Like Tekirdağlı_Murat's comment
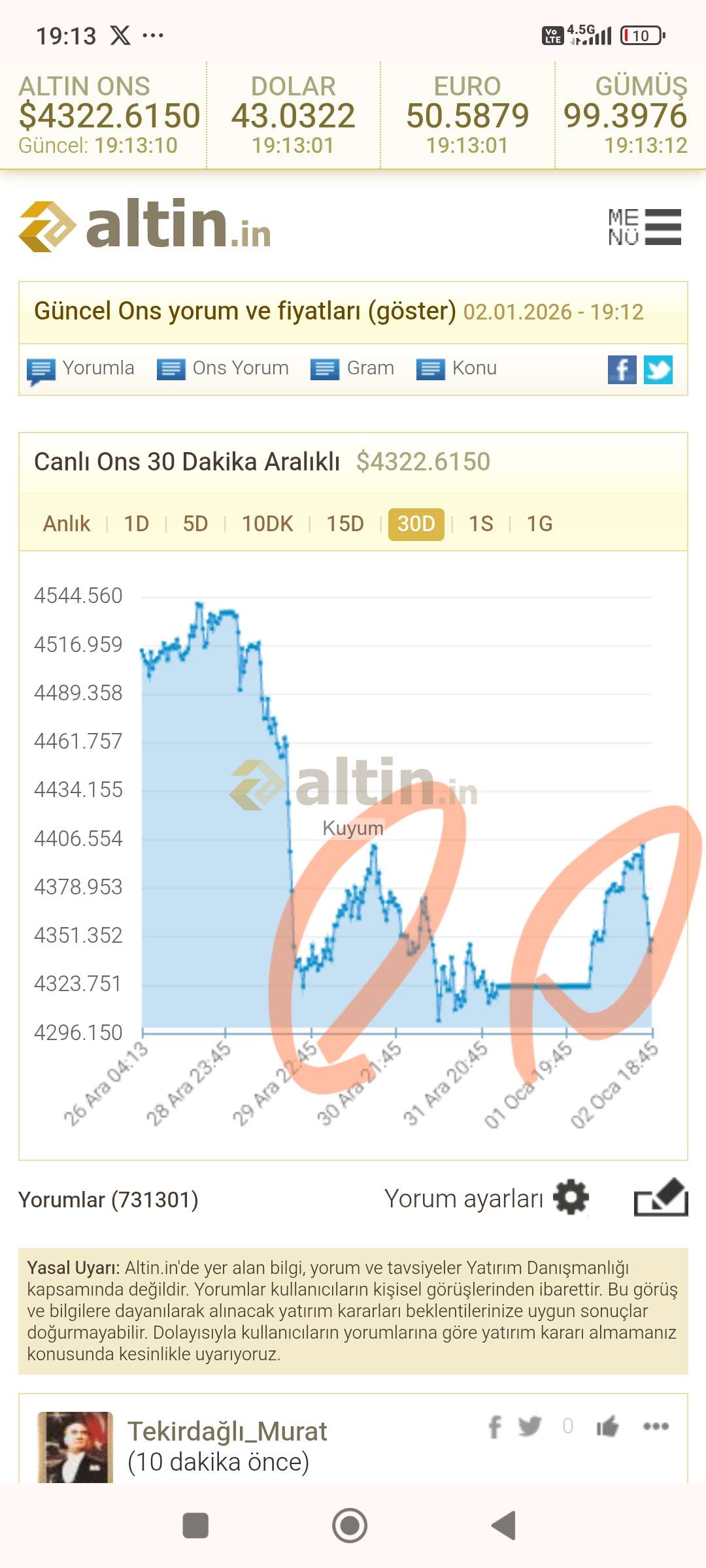 [607, 1427]
